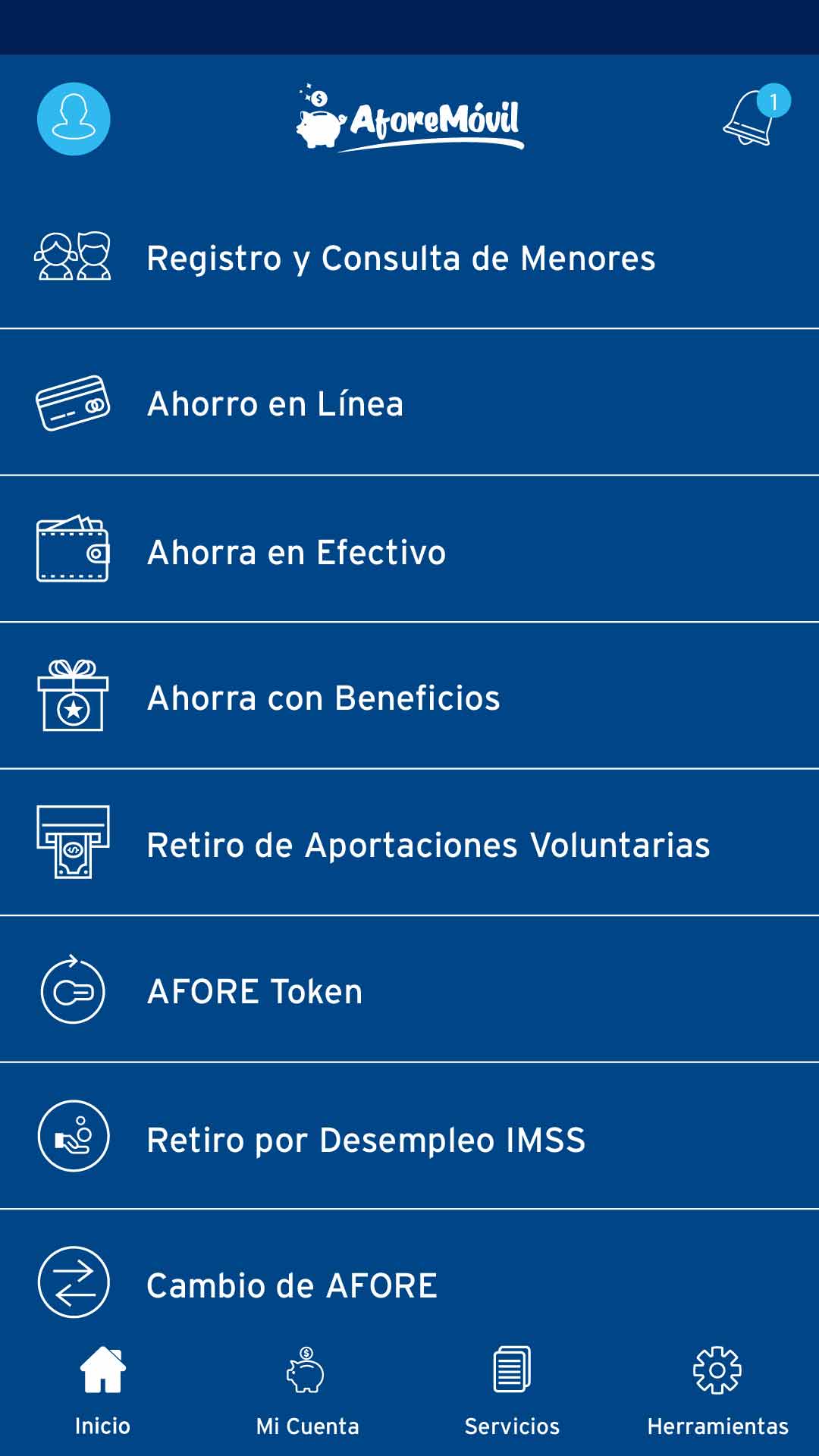The width and height of the screenshot is (819, 1456).
Task: Open Ahorra con Beneficios
Action: click(x=324, y=698)
